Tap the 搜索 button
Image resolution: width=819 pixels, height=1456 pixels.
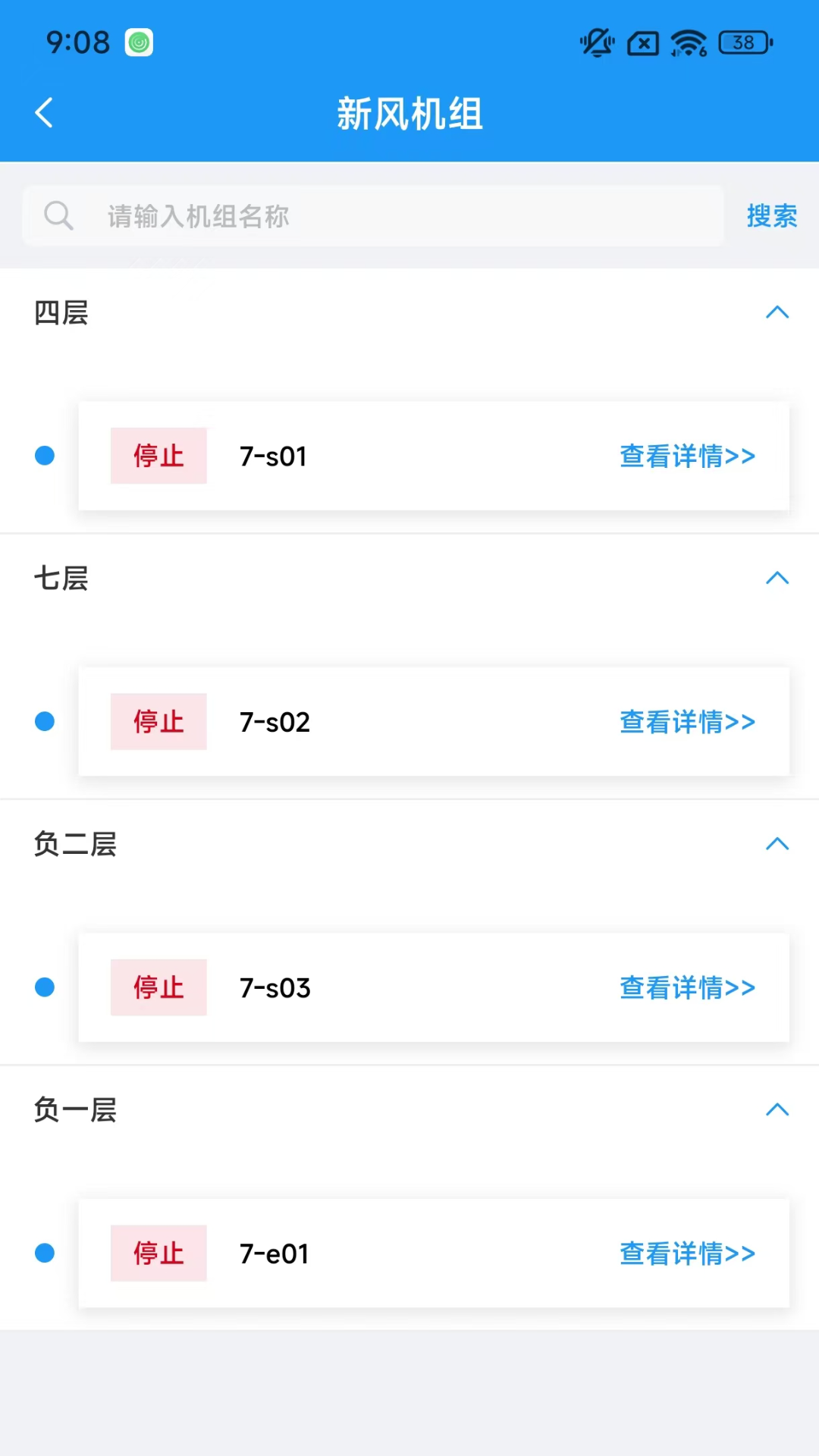[x=771, y=215]
